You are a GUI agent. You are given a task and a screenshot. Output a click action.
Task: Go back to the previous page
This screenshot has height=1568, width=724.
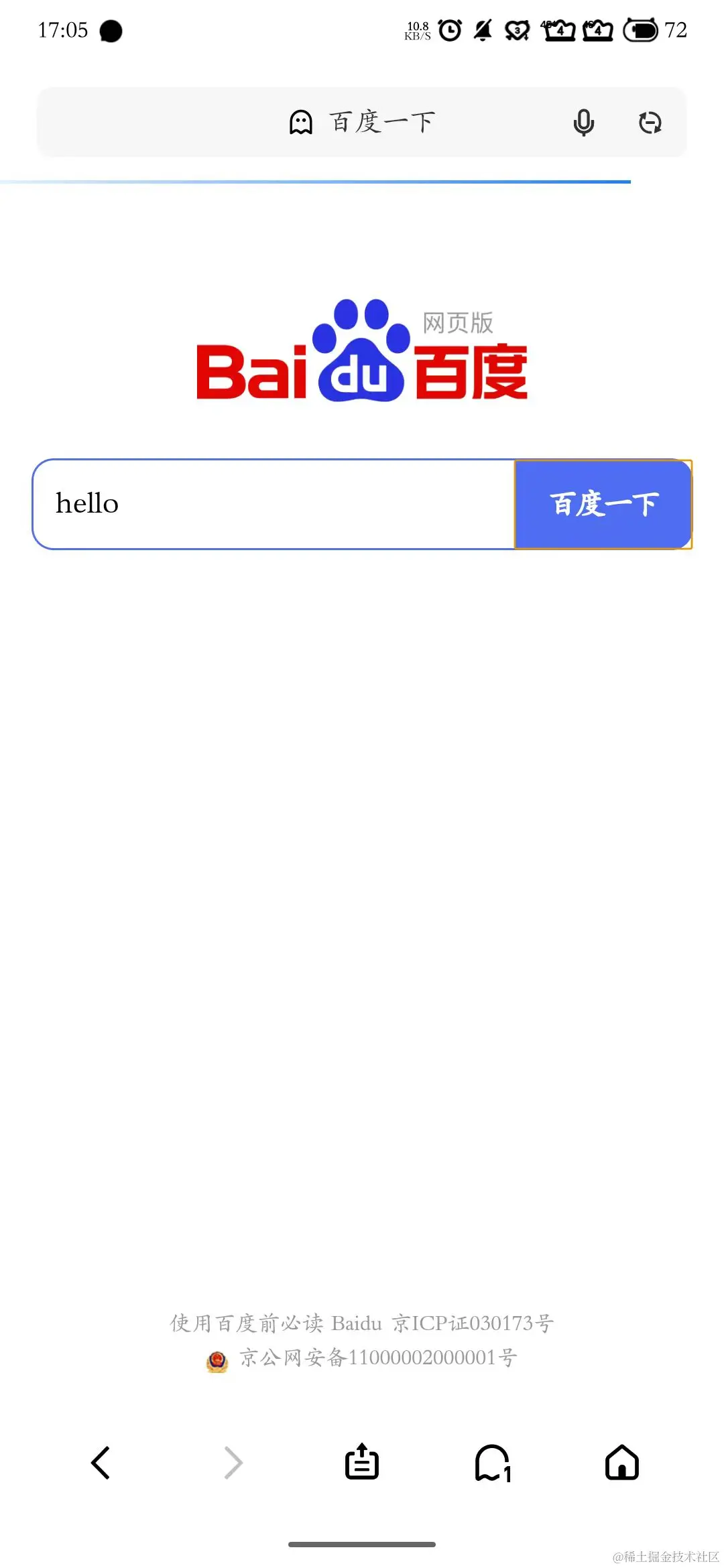tap(101, 1462)
